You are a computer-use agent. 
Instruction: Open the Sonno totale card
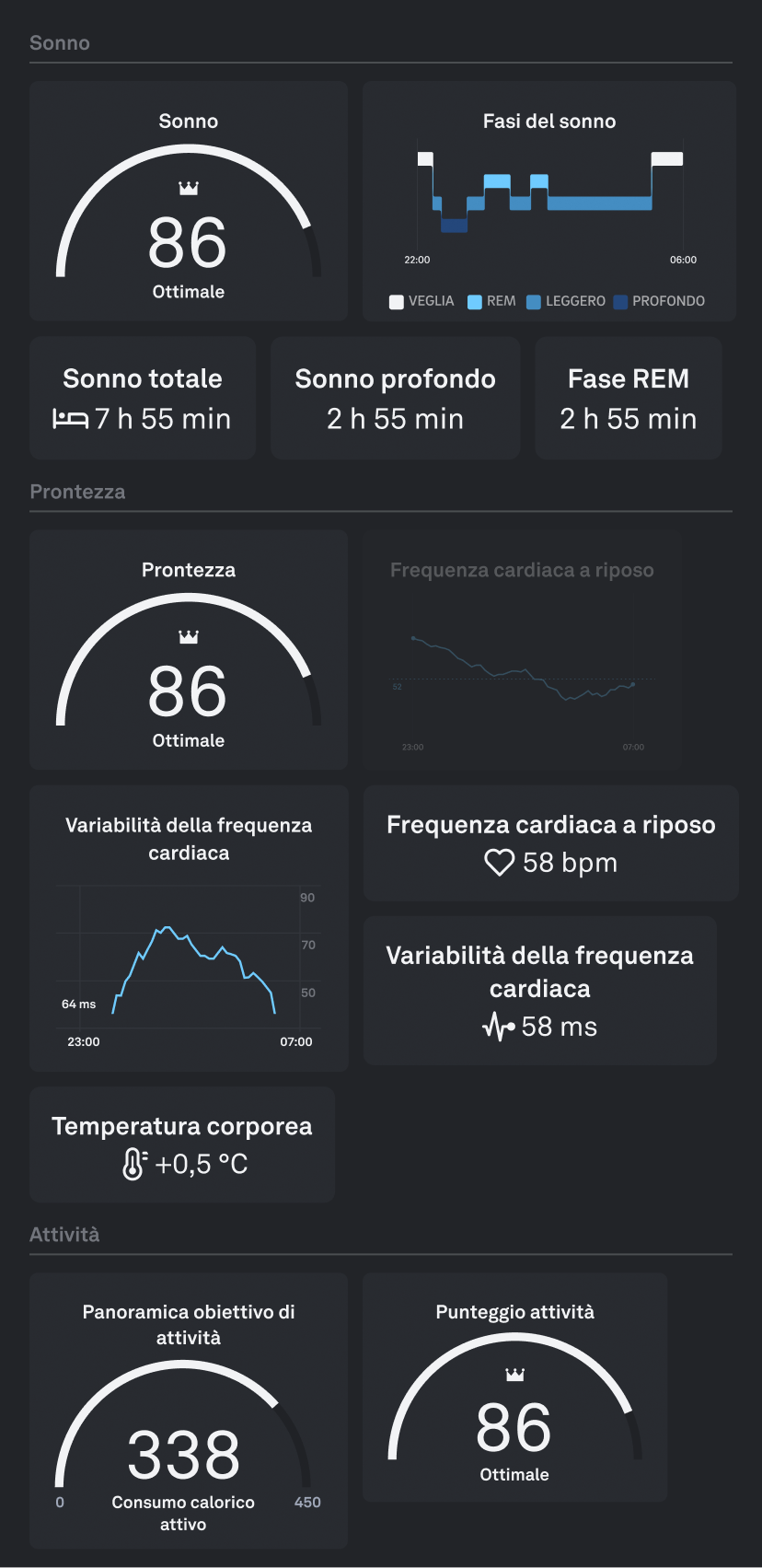pos(143,398)
